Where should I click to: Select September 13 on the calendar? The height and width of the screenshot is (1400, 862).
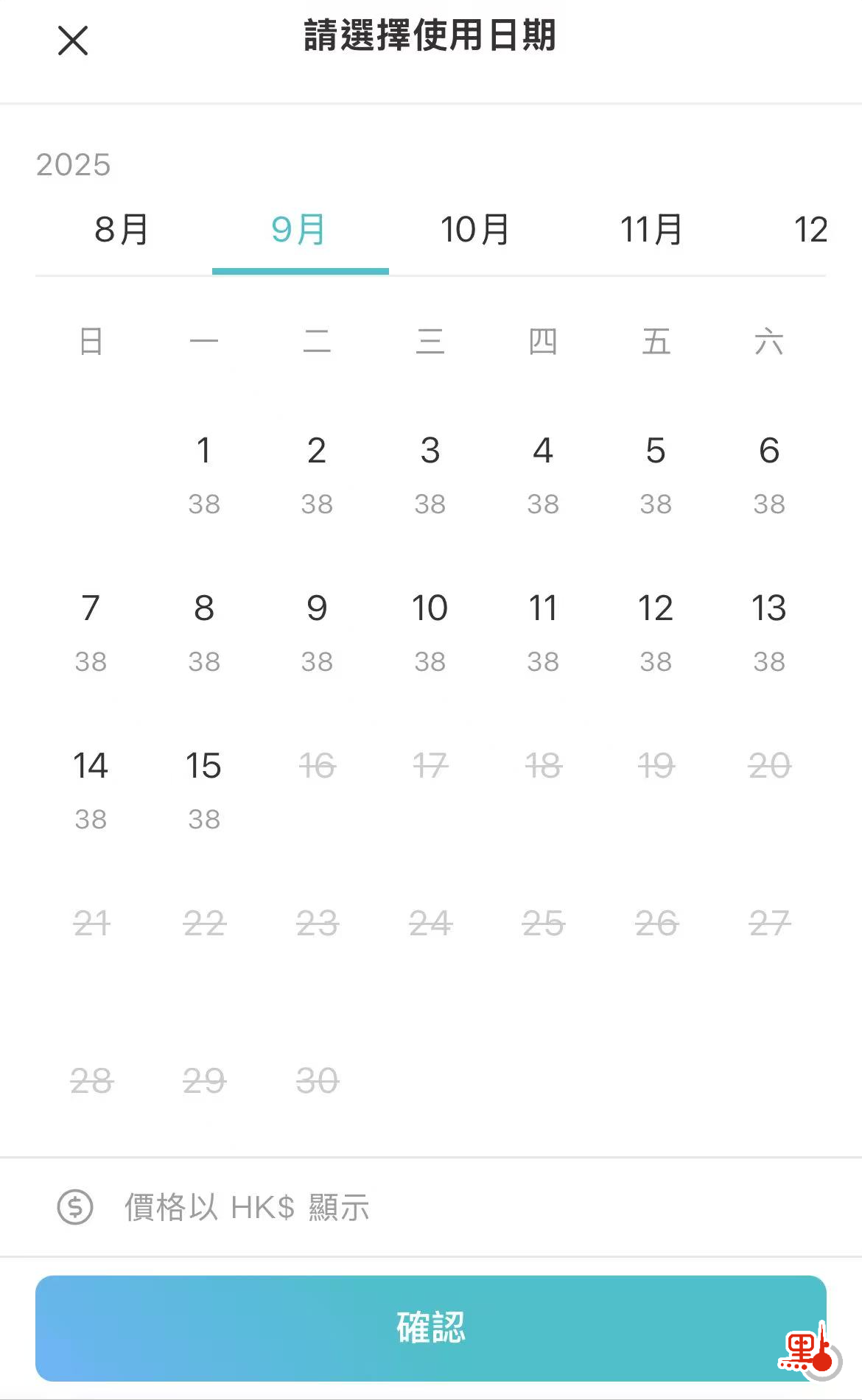point(769,633)
